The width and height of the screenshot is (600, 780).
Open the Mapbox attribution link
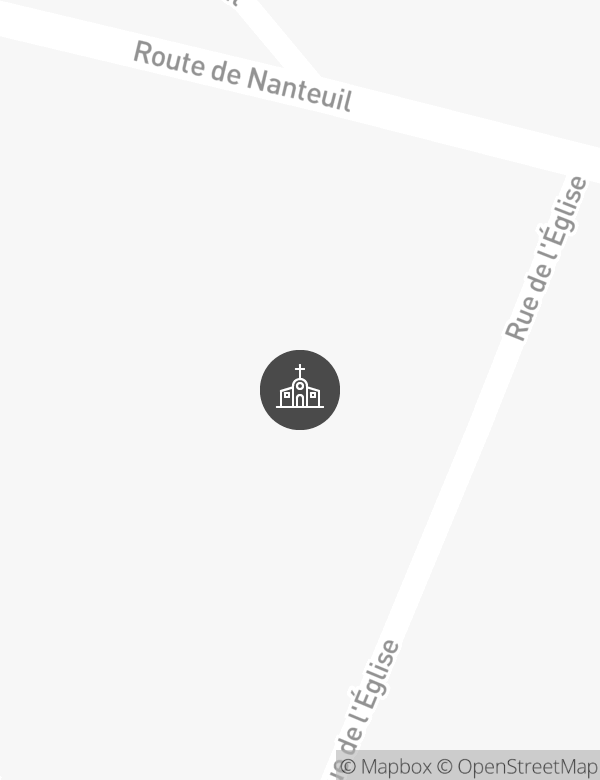(x=386, y=766)
